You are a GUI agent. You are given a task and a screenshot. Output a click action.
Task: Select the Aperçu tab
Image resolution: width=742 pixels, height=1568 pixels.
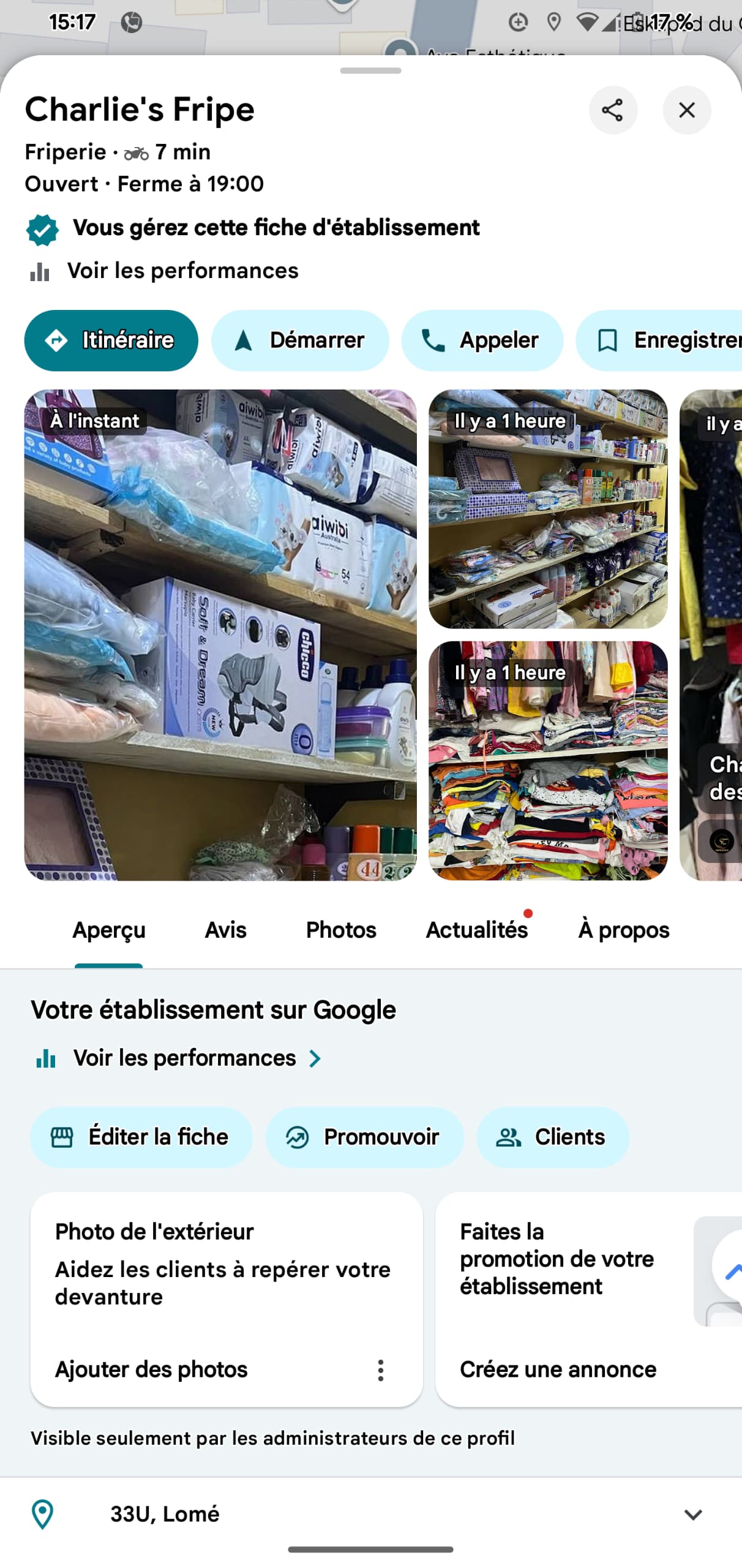(x=109, y=929)
